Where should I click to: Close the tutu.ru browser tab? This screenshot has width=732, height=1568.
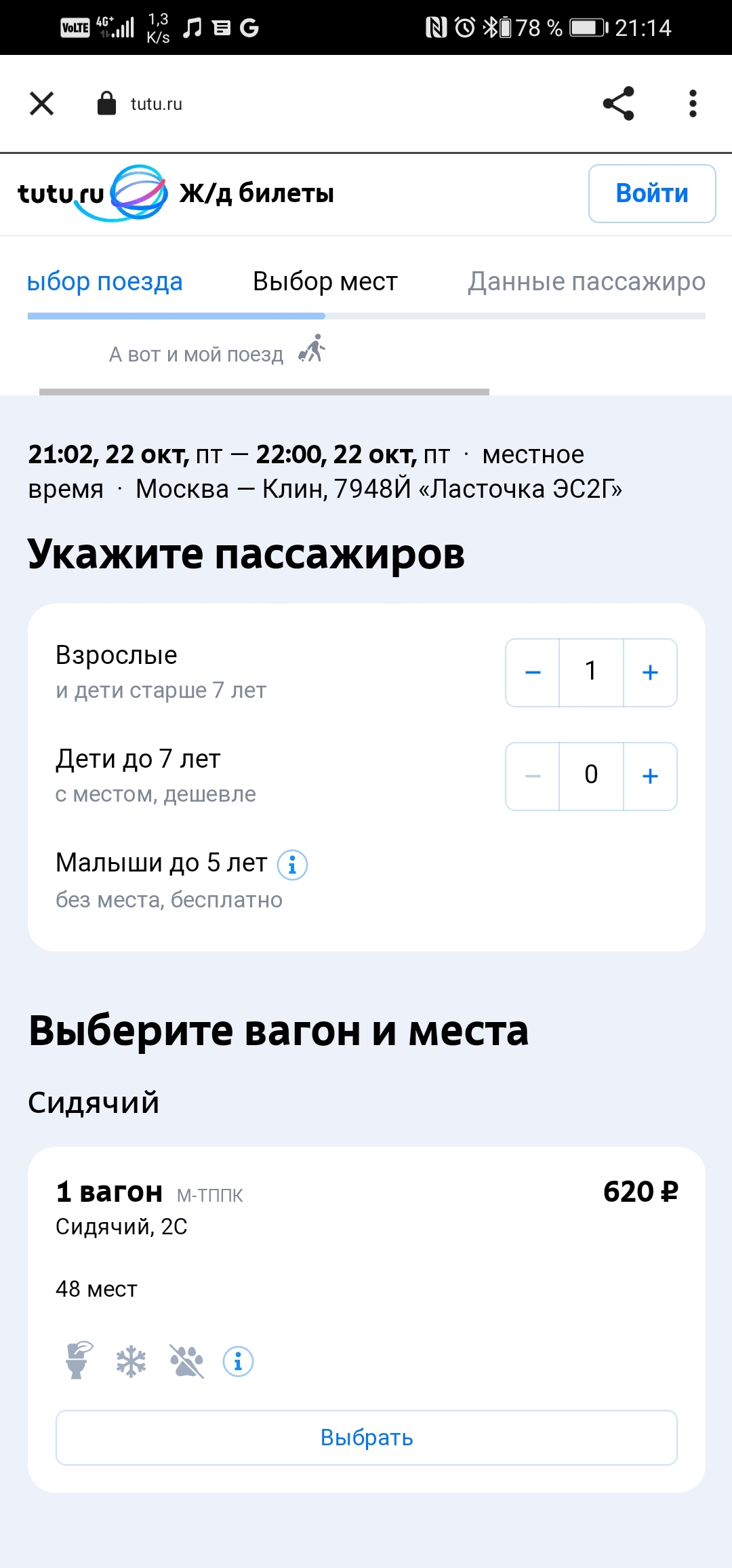[x=41, y=104]
